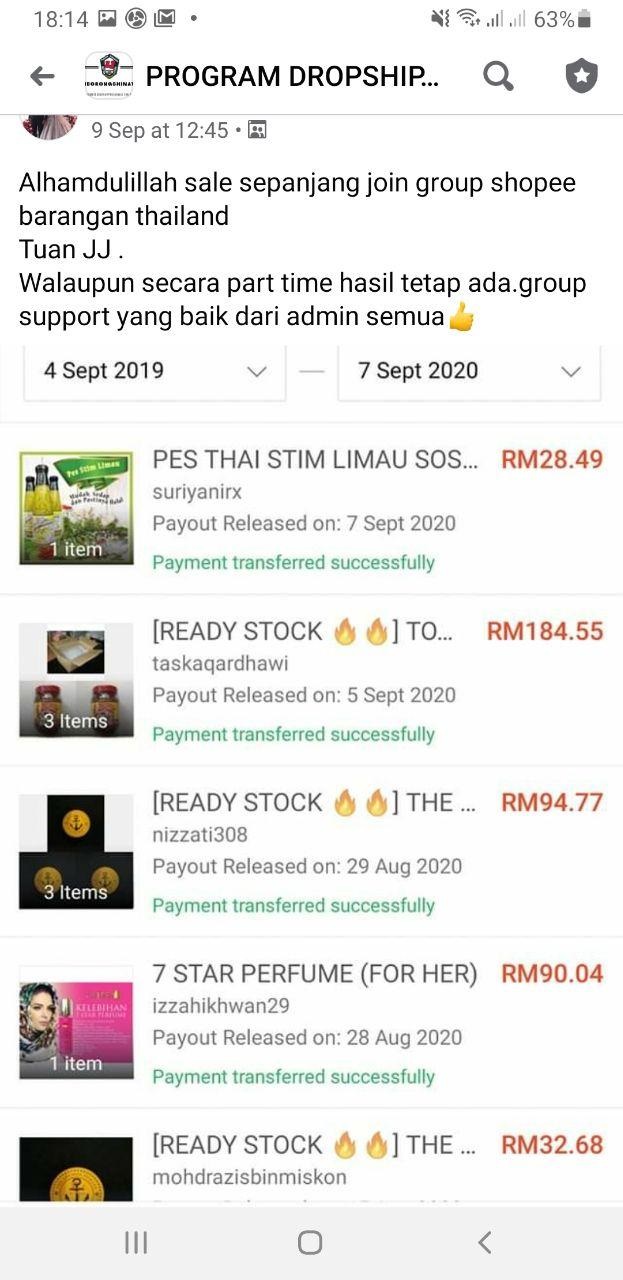Open the PROGRAM DROPSHIP group title
The height and width of the screenshot is (1280, 623).
[x=291, y=76]
